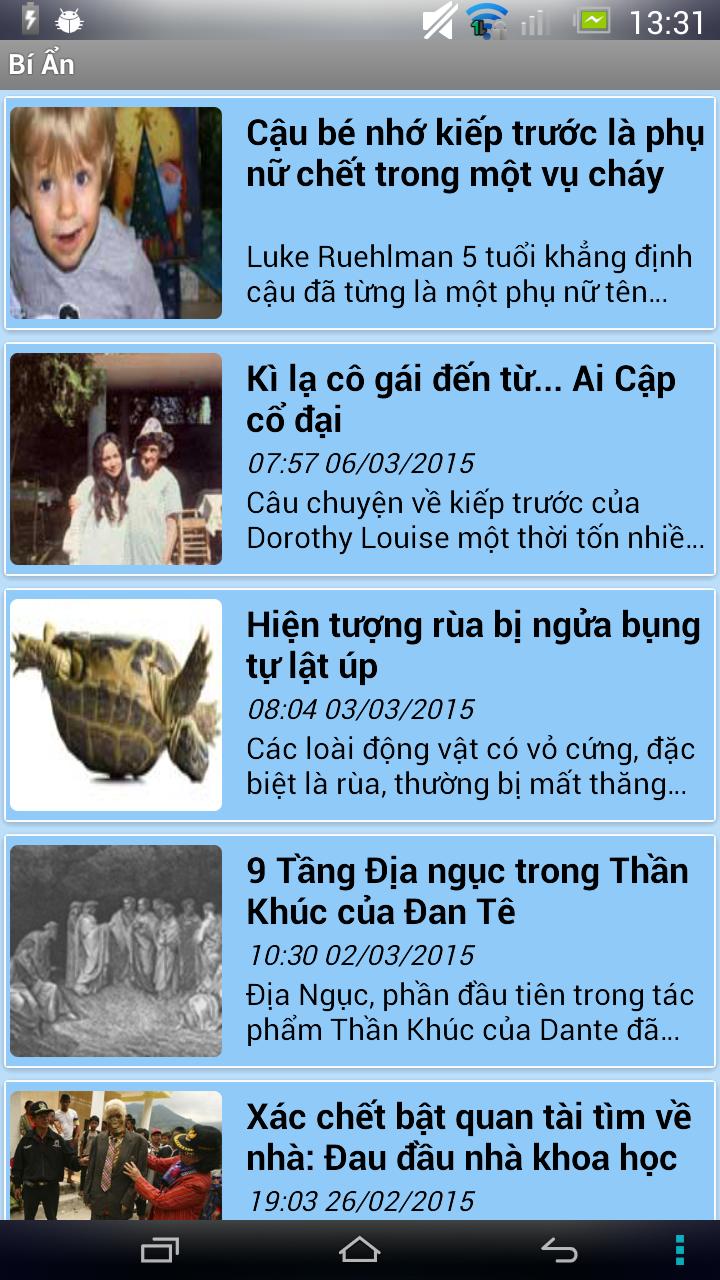
Task: Open the overflow menu dots
Action: click(x=680, y=1250)
